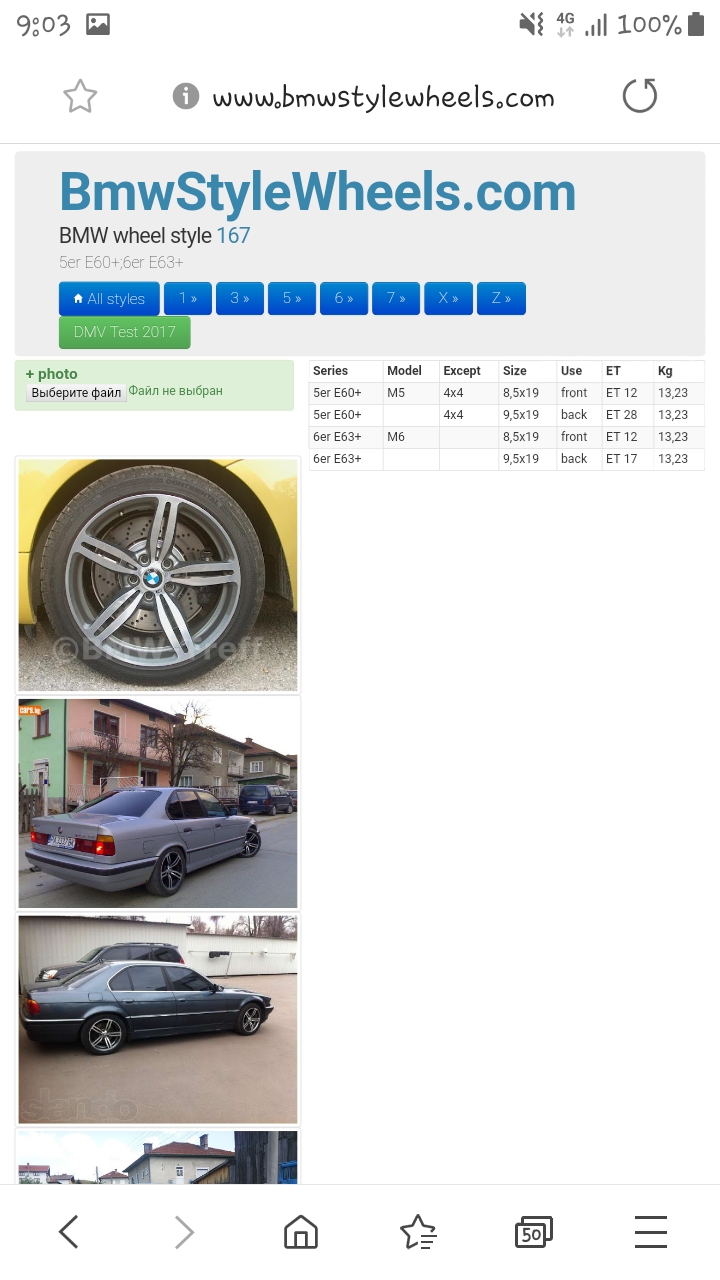This screenshot has width=720, height=1280.
Task: Reload the page
Action: pos(640,97)
